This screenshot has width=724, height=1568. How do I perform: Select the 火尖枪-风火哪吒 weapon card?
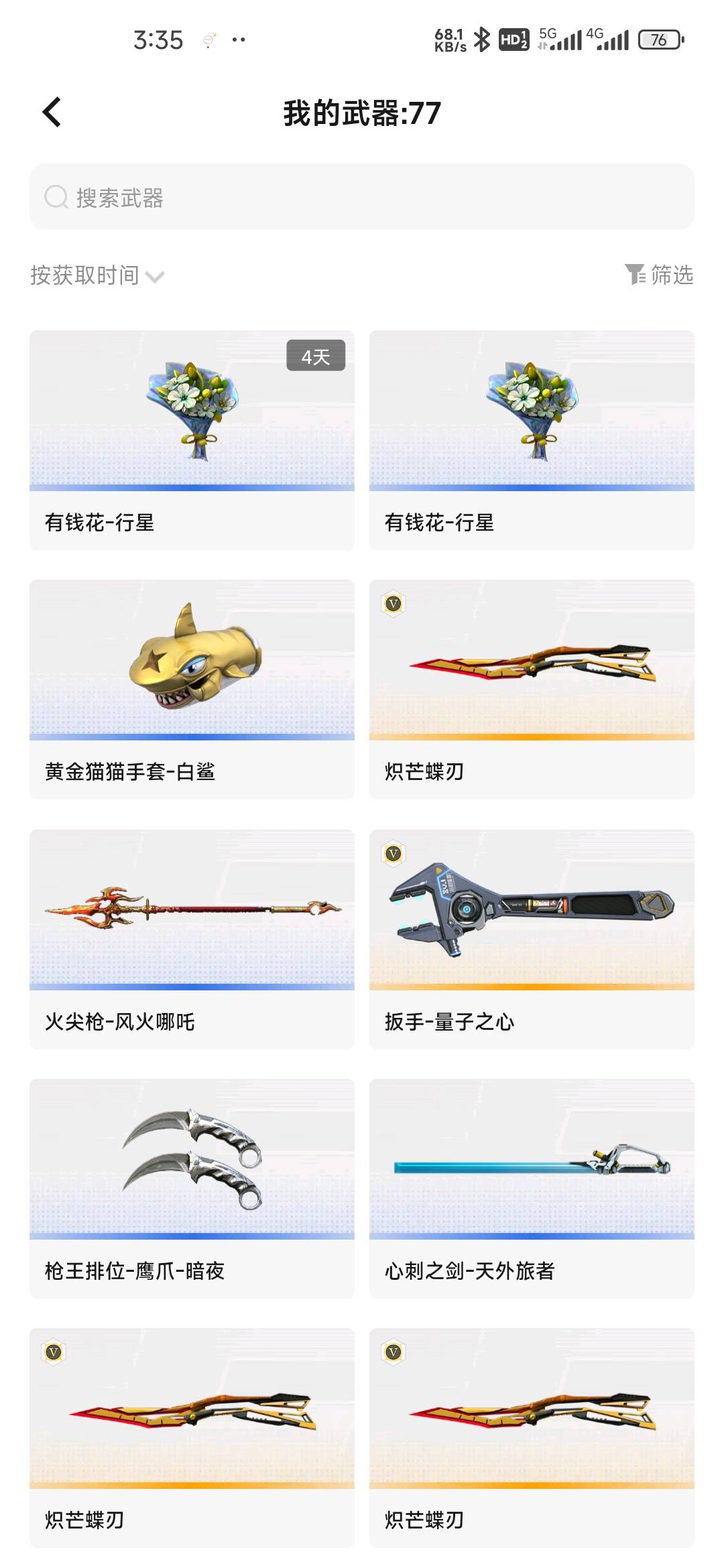pyautogui.click(x=192, y=939)
